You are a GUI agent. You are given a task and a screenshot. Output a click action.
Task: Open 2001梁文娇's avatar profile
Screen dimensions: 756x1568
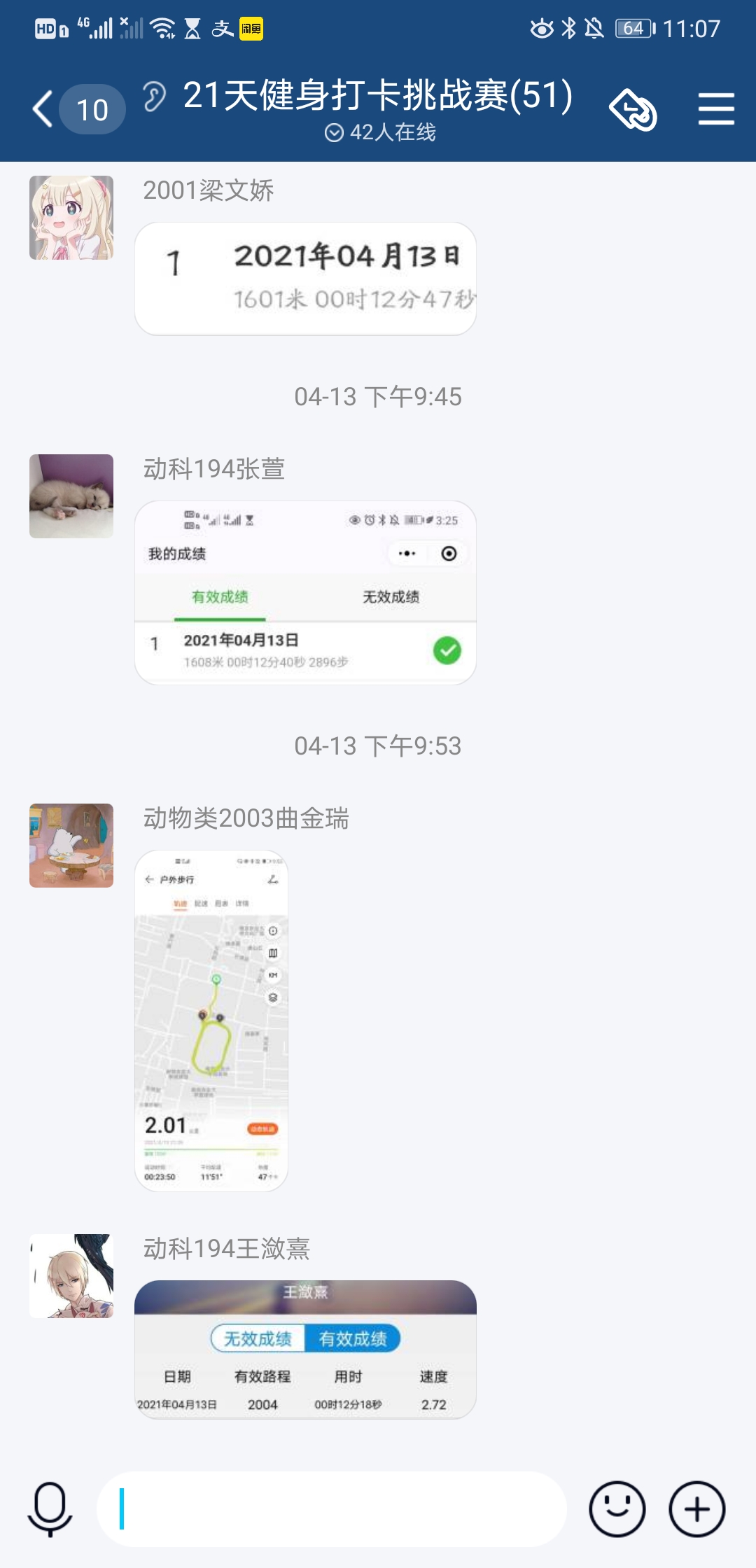(x=71, y=218)
